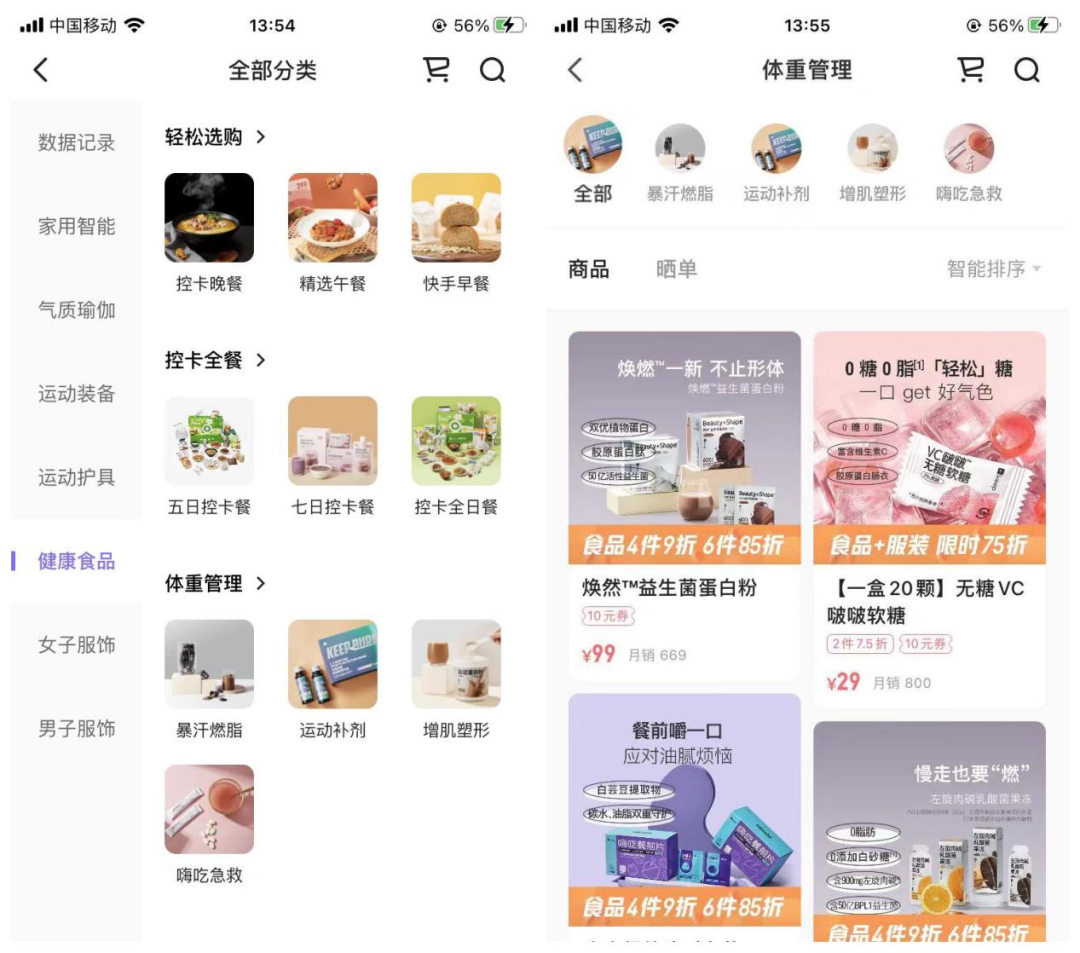Open the search icon on 体重管理 page

[x=1026, y=70]
